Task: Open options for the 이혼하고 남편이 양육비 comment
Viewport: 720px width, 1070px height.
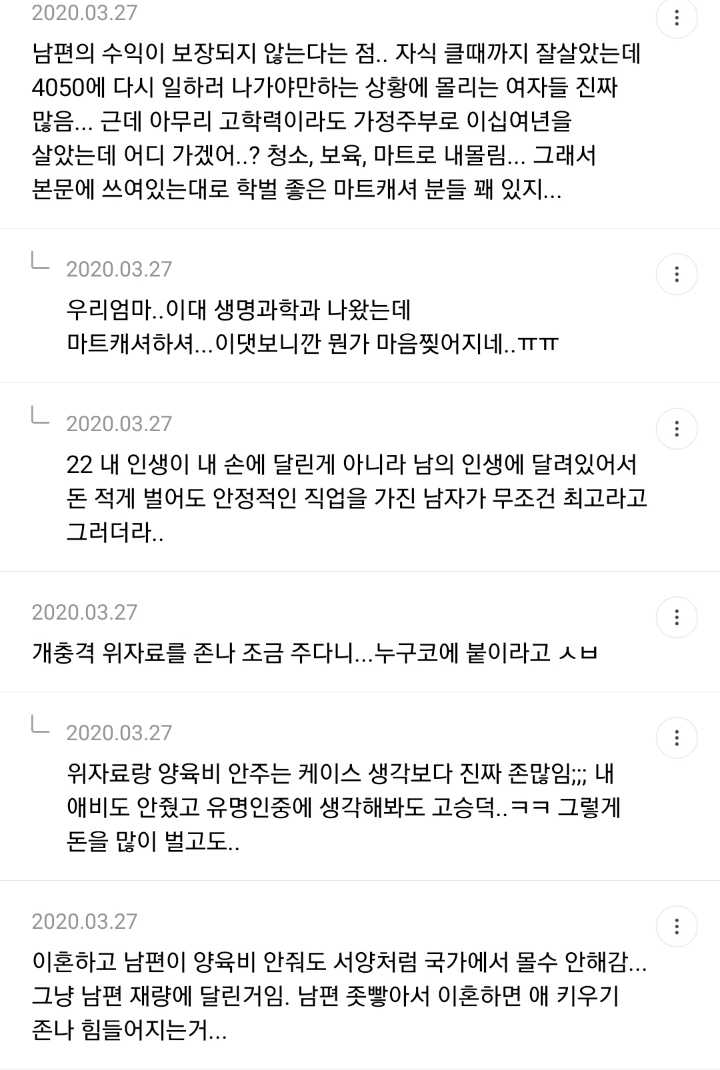Action: click(x=677, y=925)
